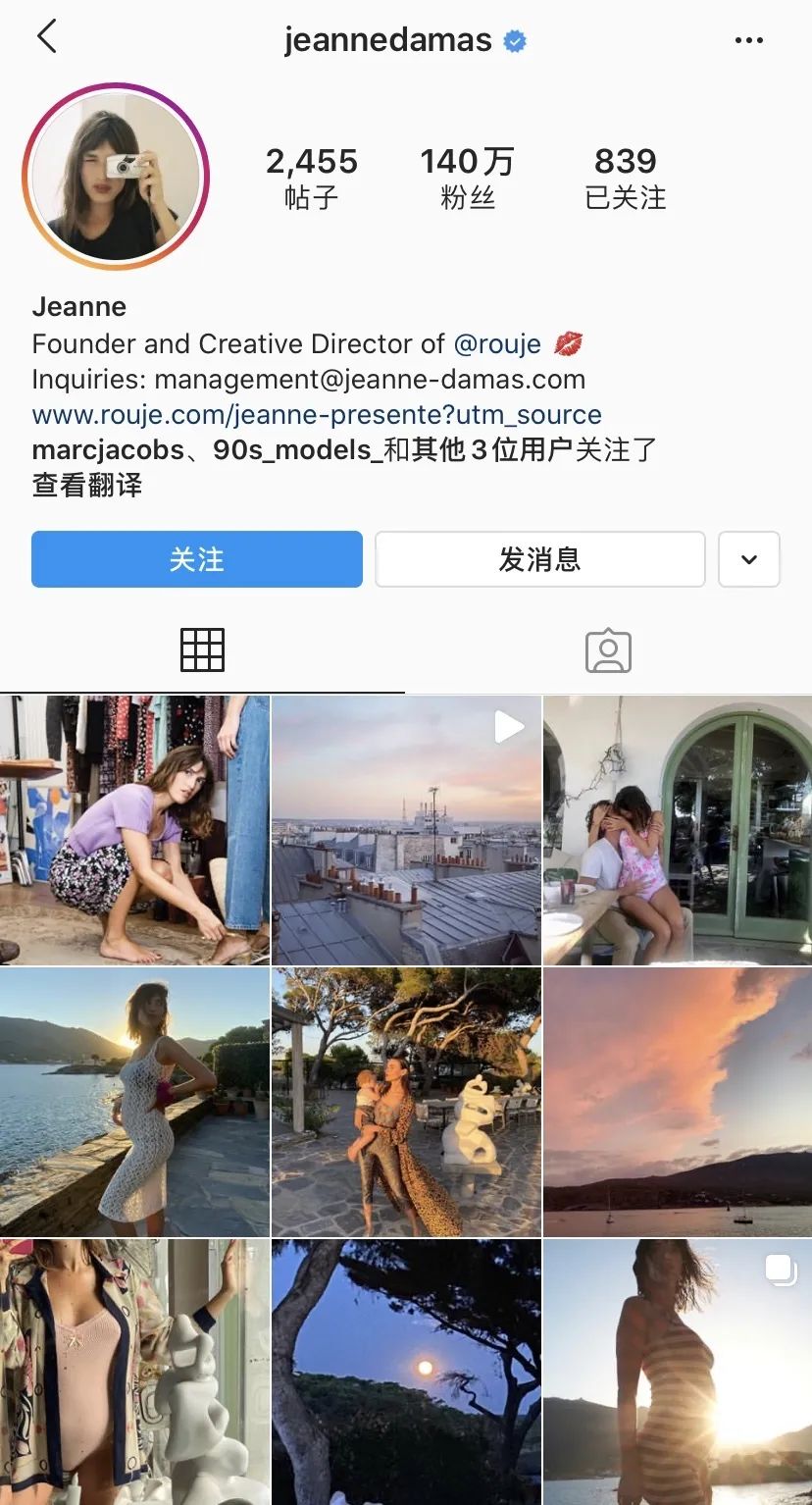812x1505 pixels.
Task: Switch to the tagged photos tab
Action: point(608,649)
